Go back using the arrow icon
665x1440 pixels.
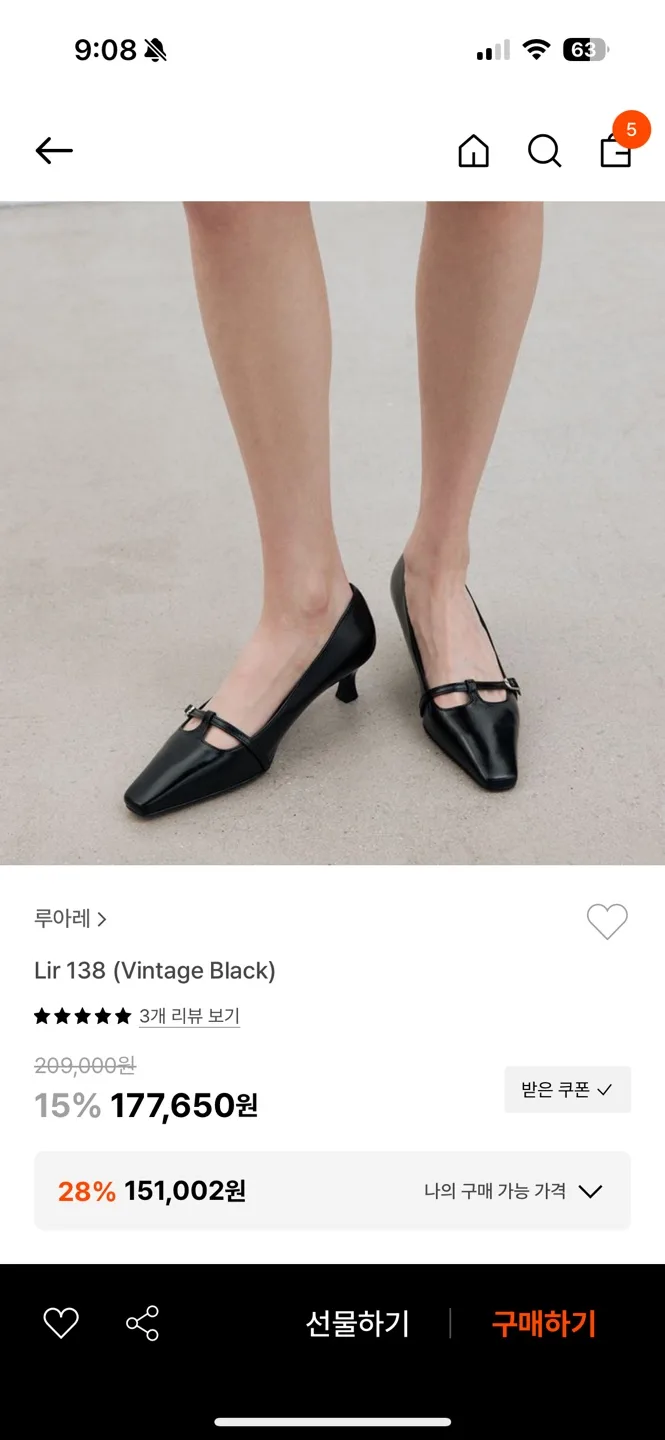click(x=54, y=151)
